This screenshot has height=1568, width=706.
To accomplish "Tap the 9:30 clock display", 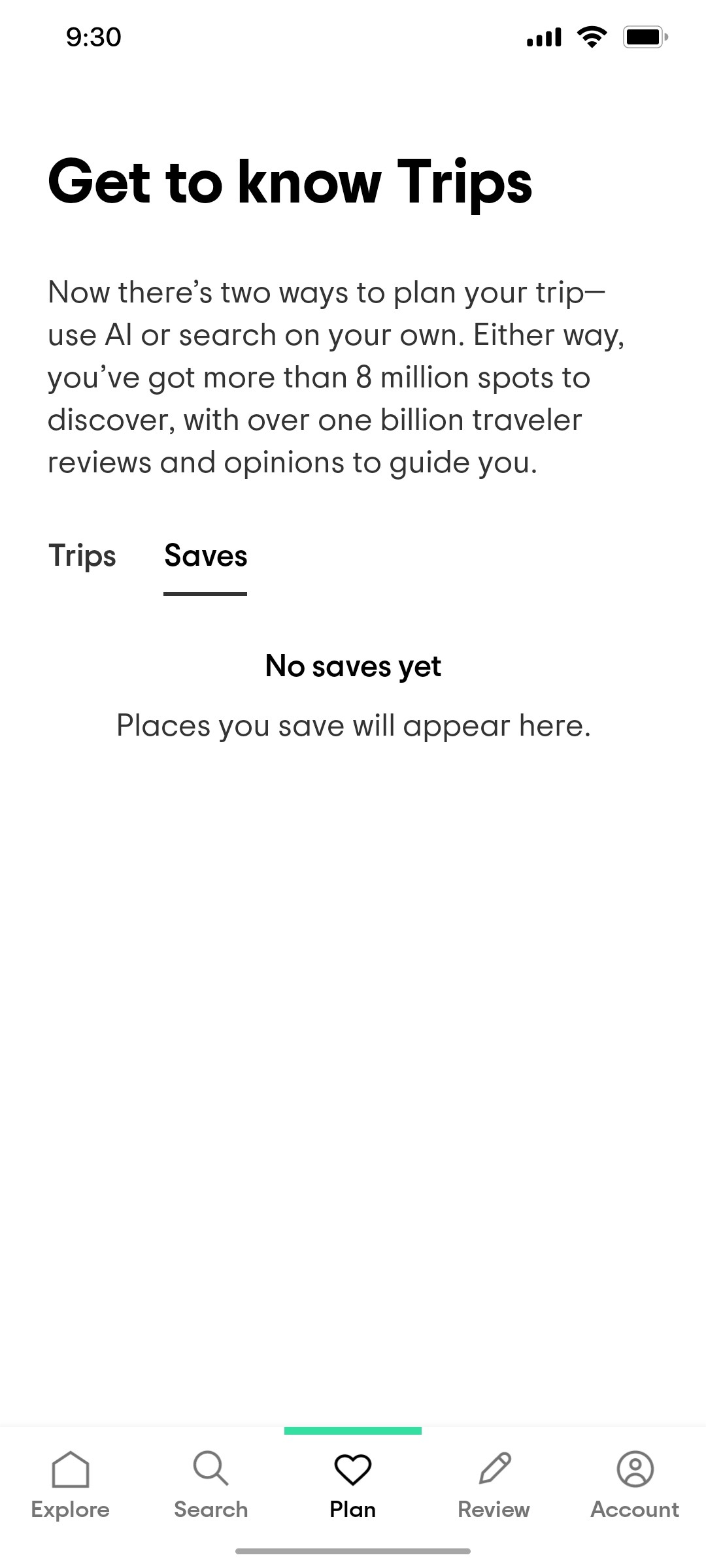I will coord(92,37).
